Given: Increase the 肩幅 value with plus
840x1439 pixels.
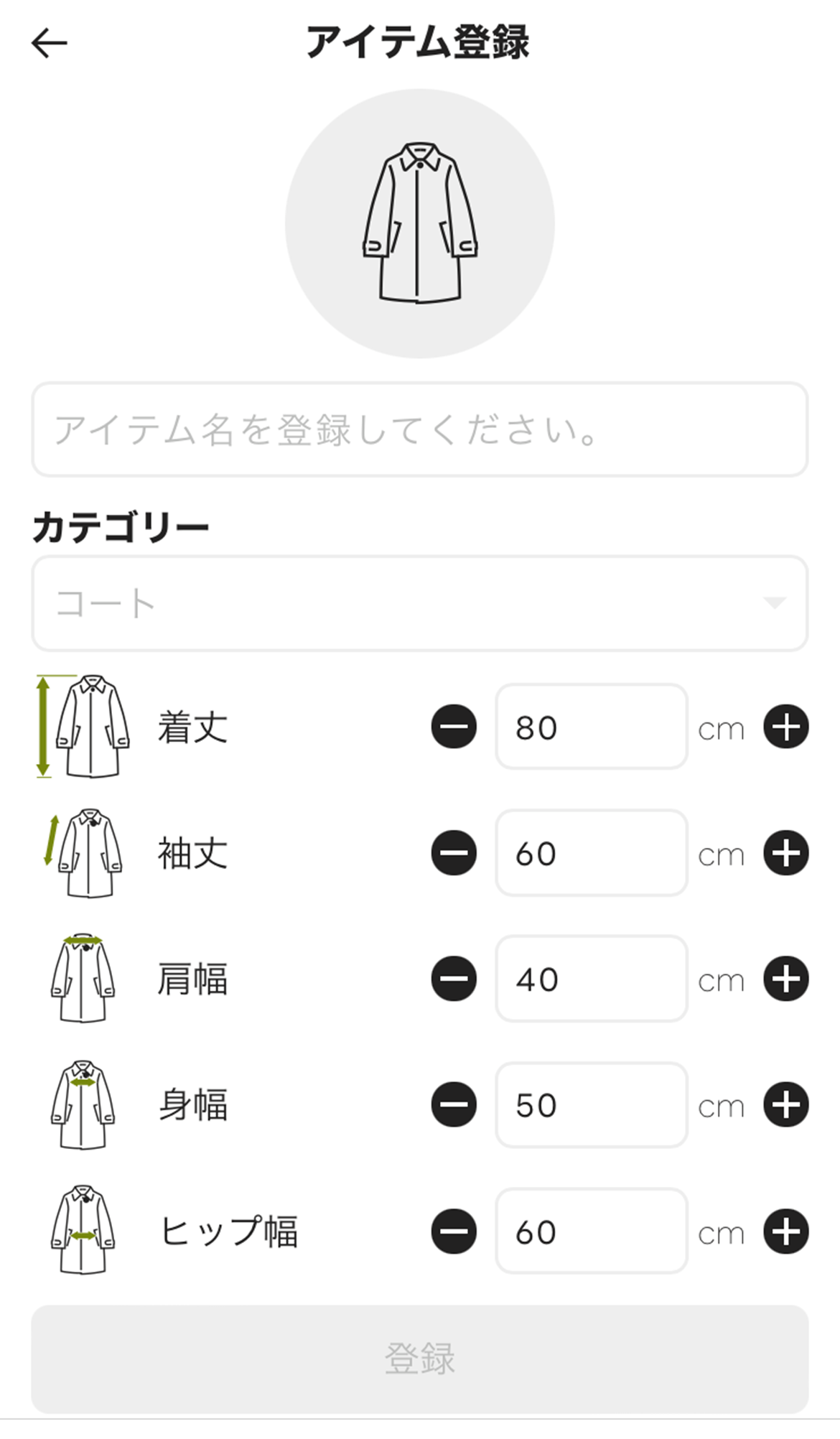Looking at the screenshot, I should pyautogui.click(x=786, y=979).
